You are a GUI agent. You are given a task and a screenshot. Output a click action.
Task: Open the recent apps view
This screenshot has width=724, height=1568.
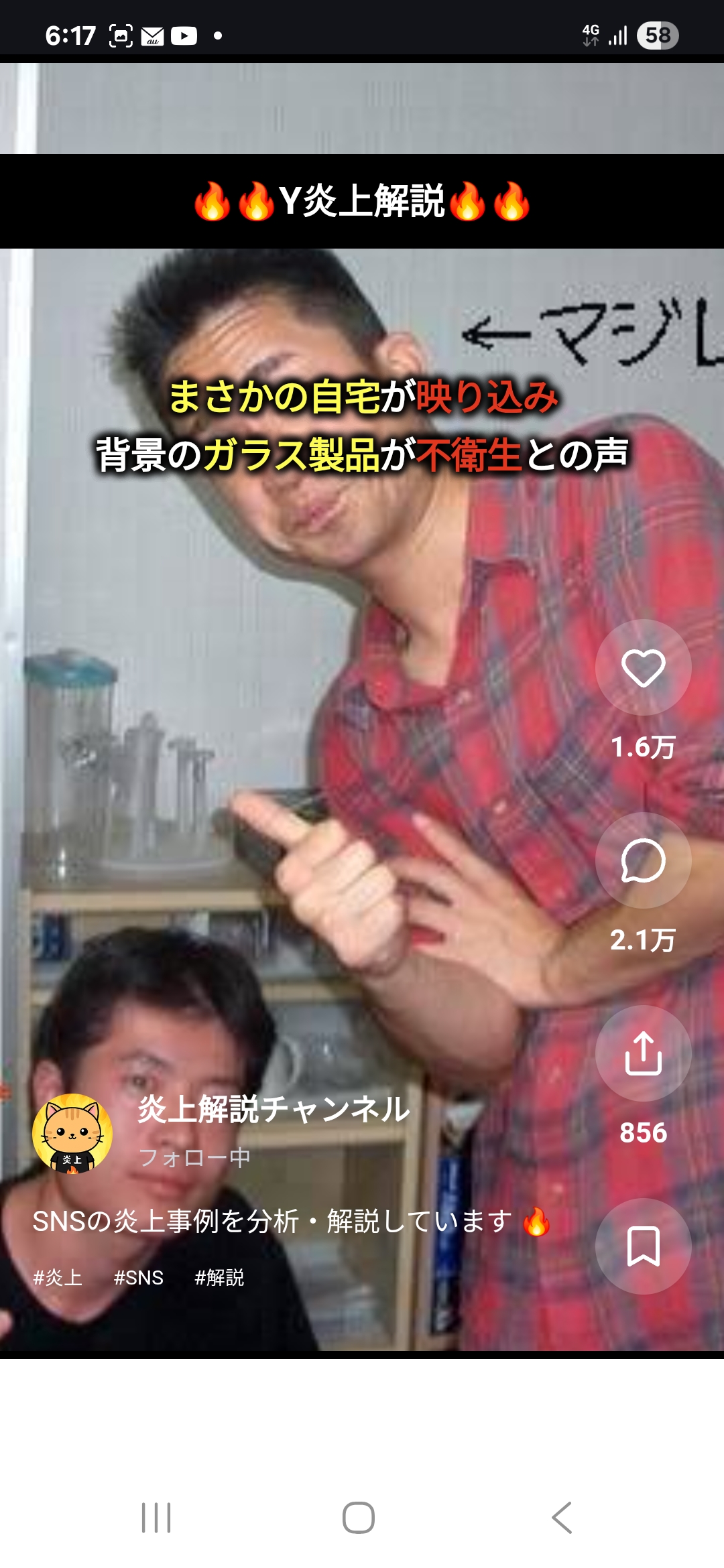pyautogui.click(x=156, y=1518)
